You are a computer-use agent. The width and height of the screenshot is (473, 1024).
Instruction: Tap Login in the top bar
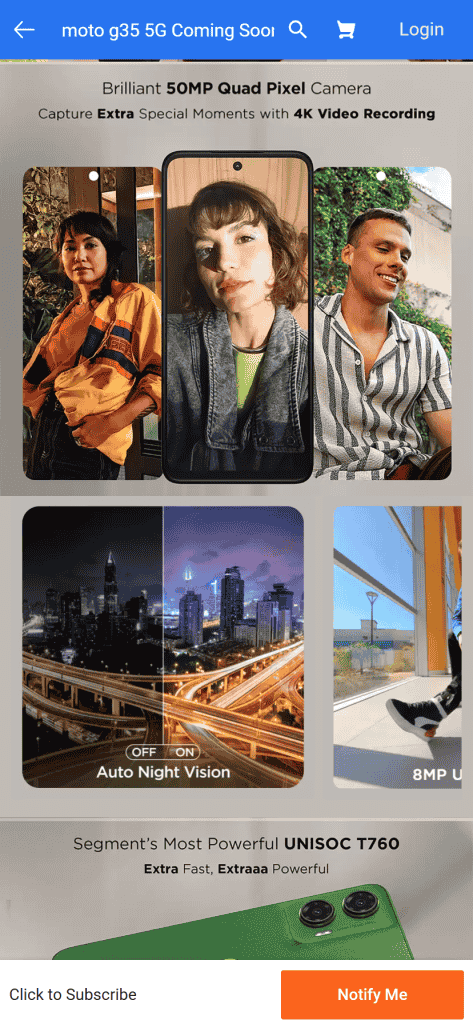click(421, 29)
